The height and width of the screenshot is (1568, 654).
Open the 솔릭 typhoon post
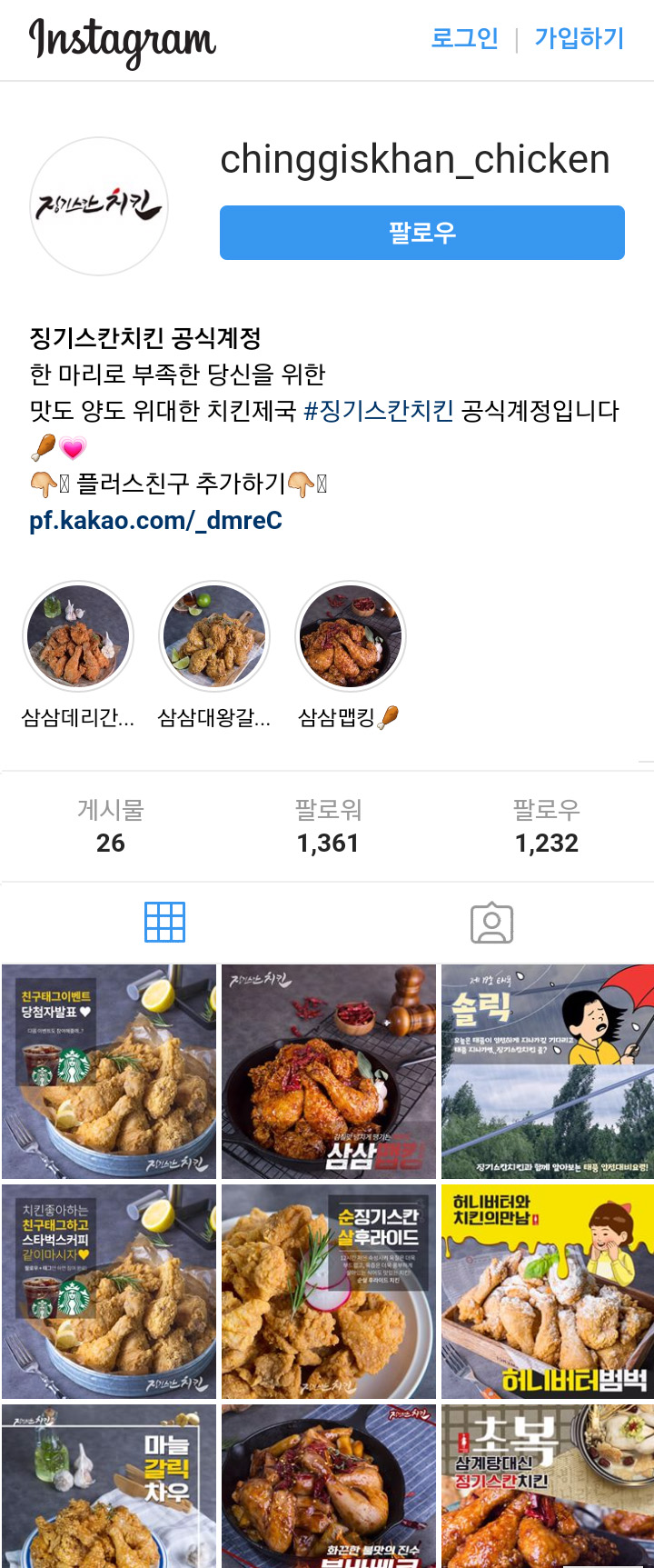click(547, 1072)
